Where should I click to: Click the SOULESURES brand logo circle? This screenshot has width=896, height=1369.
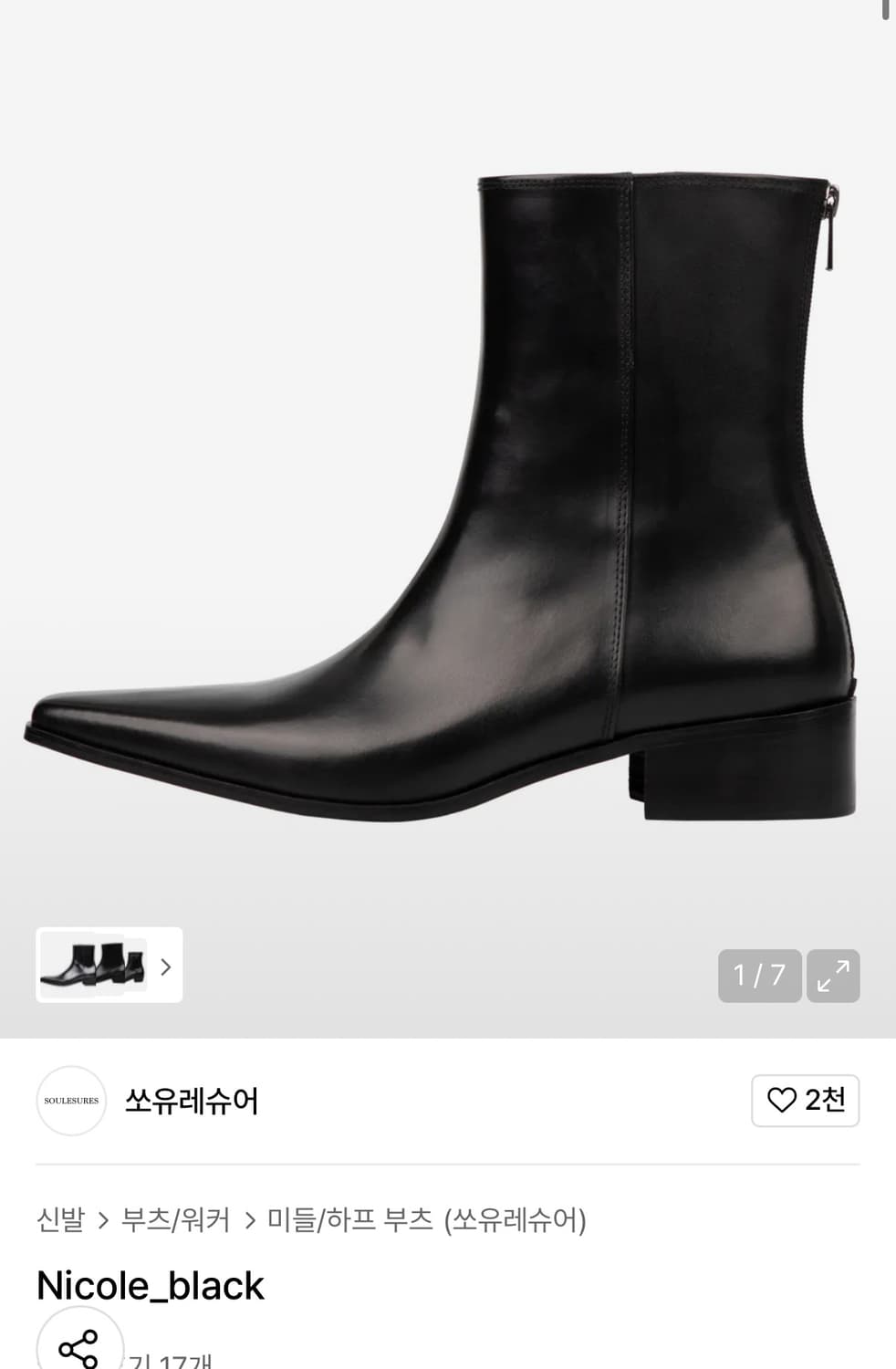[71, 1101]
